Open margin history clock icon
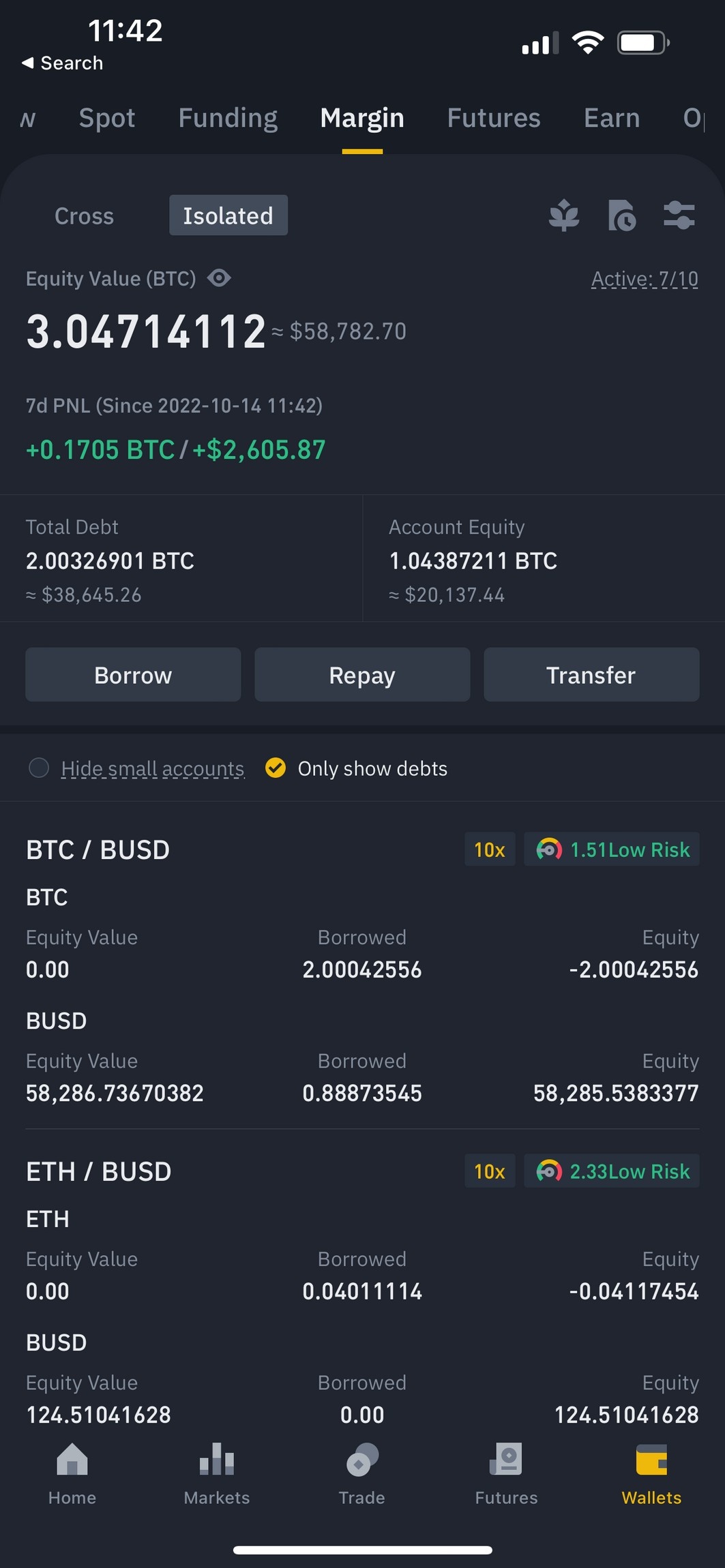This screenshot has height=1568, width=725. pos(621,216)
